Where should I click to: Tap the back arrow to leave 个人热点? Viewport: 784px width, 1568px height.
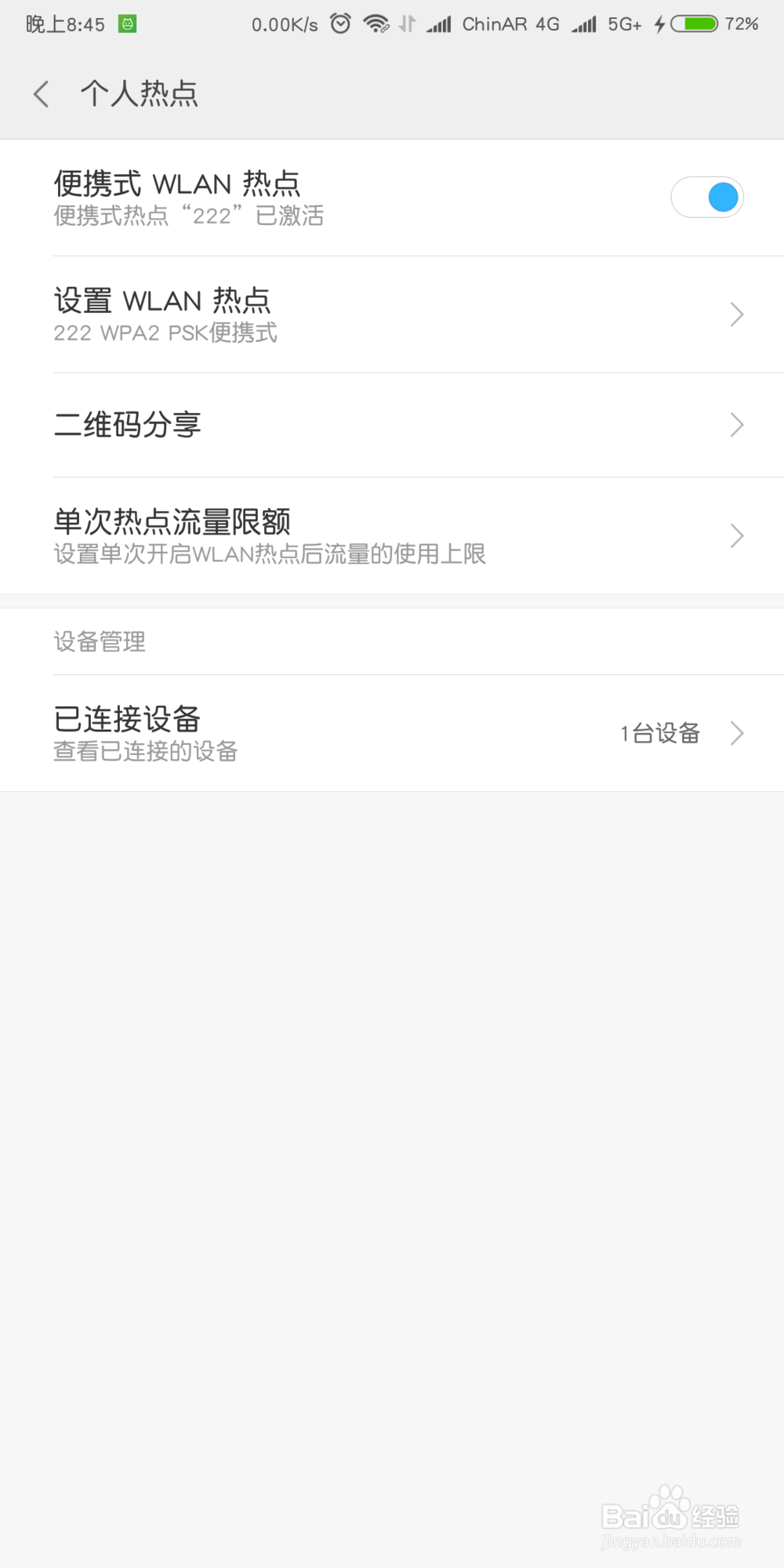(x=41, y=93)
